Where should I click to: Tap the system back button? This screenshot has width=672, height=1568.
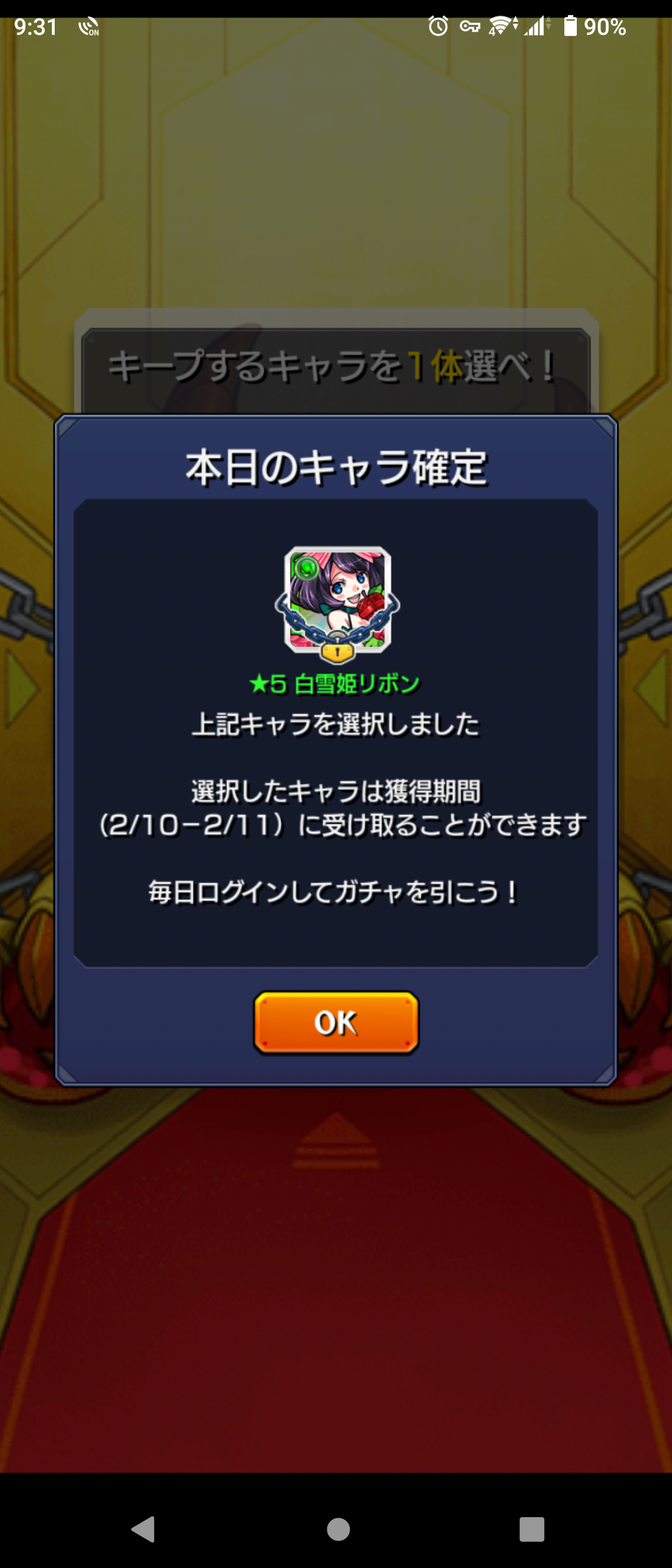click(143, 1529)
